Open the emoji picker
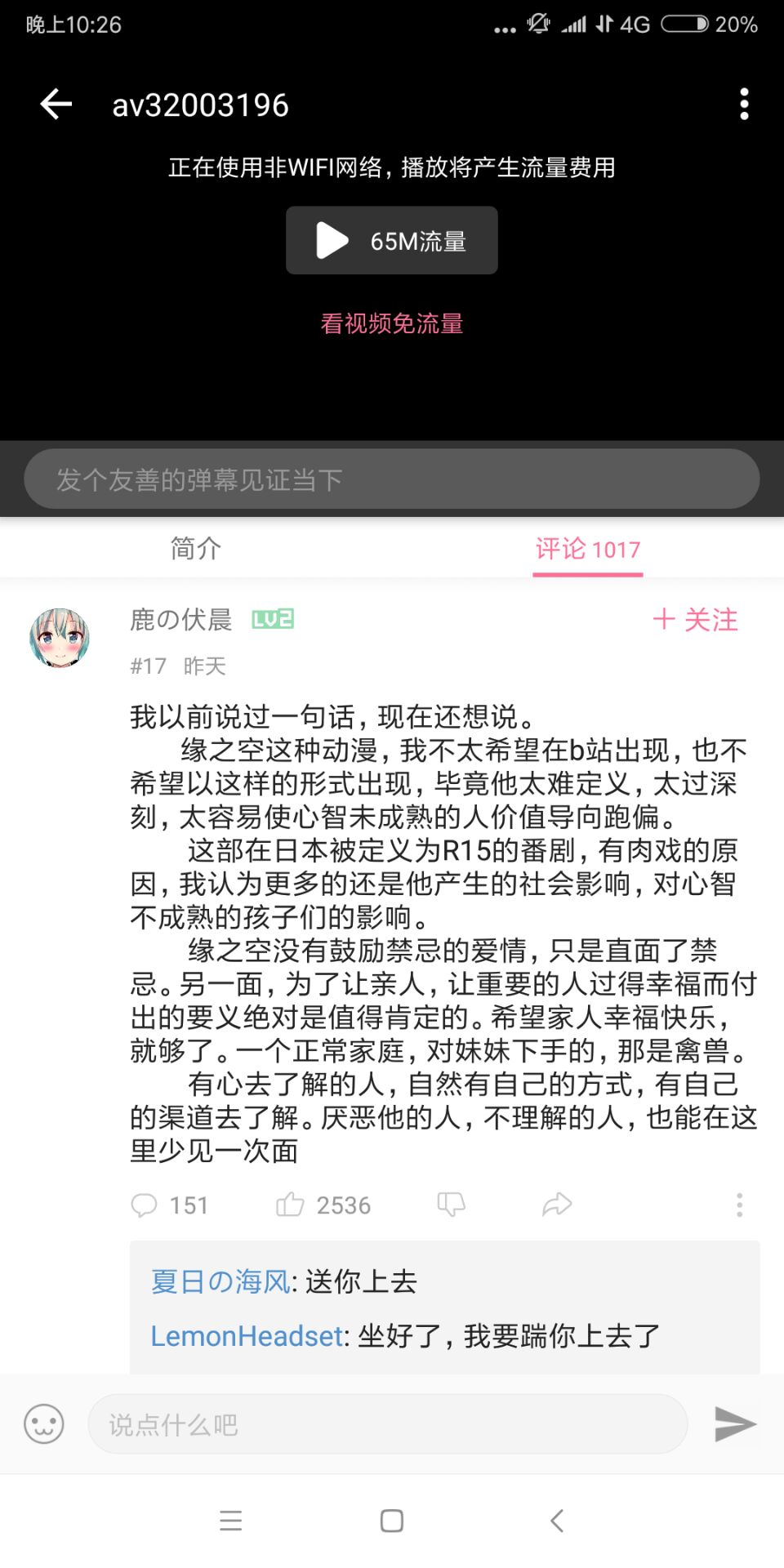This screenshot has height=1568, width=784. (44, 1424)
